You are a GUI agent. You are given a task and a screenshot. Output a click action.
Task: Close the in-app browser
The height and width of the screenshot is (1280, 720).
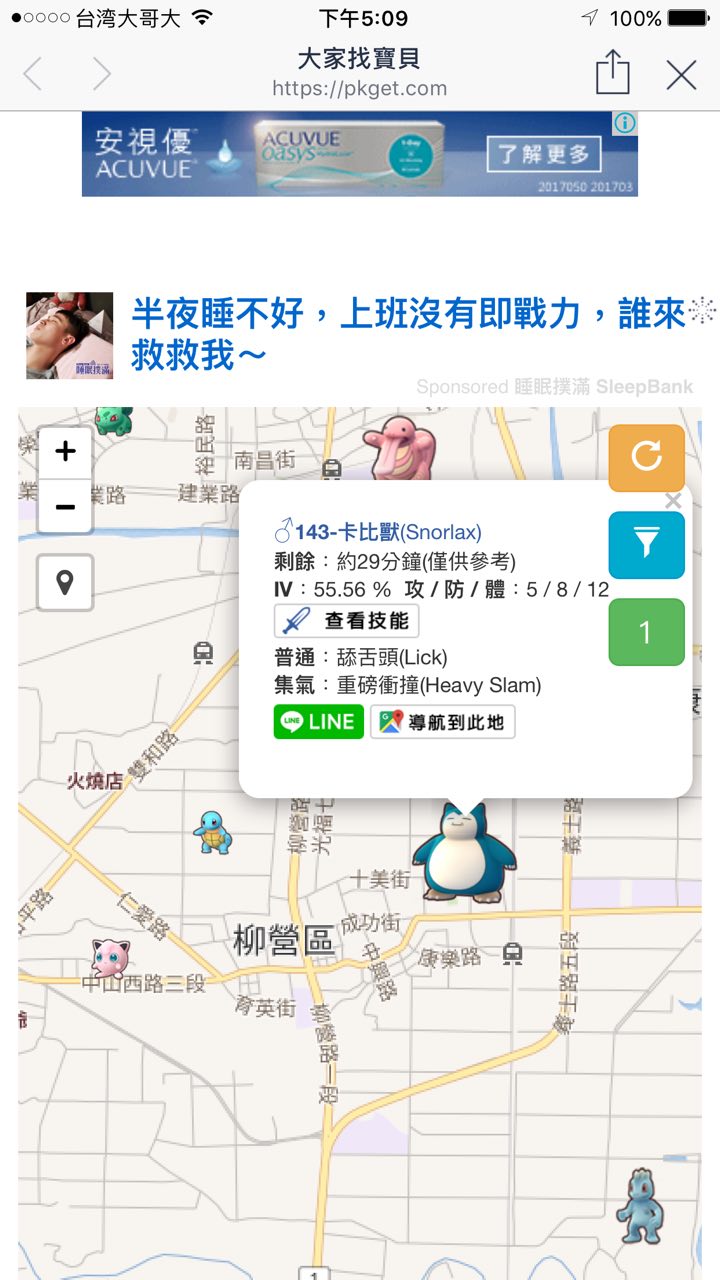tap(681, 75)
